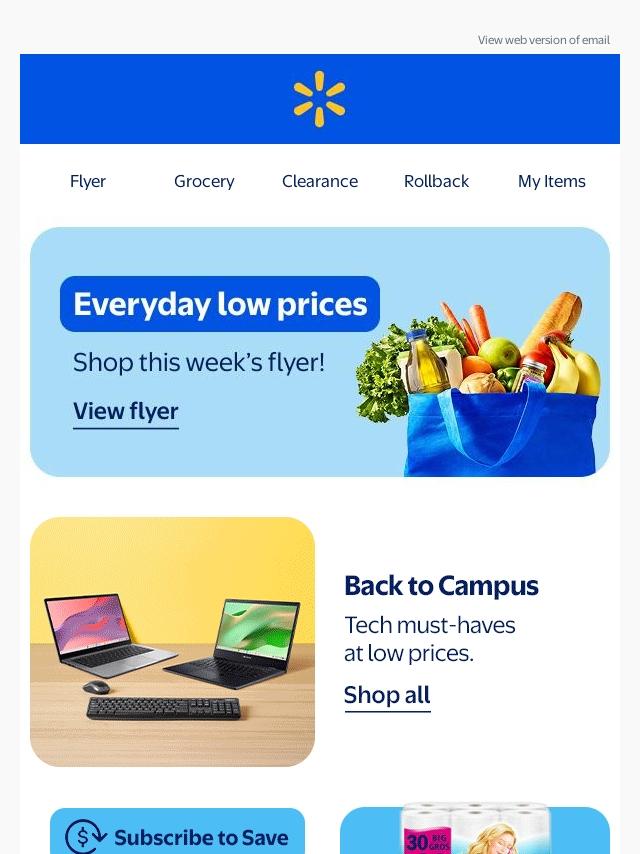Screen dimensions: 640x854
Task: Open the Rollback offers
Action: click(x=436, y=181)
